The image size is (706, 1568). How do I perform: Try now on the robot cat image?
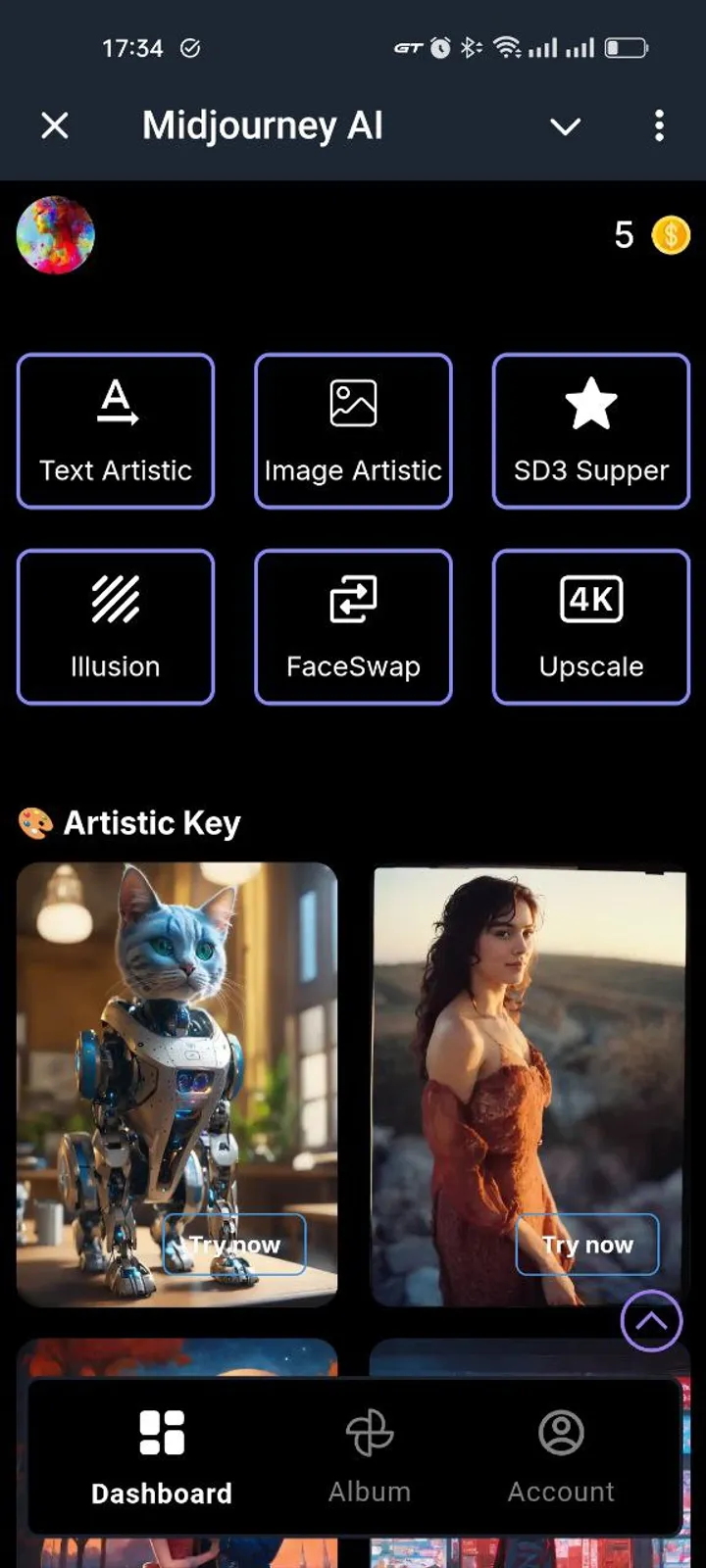(x=234, y=1245)
